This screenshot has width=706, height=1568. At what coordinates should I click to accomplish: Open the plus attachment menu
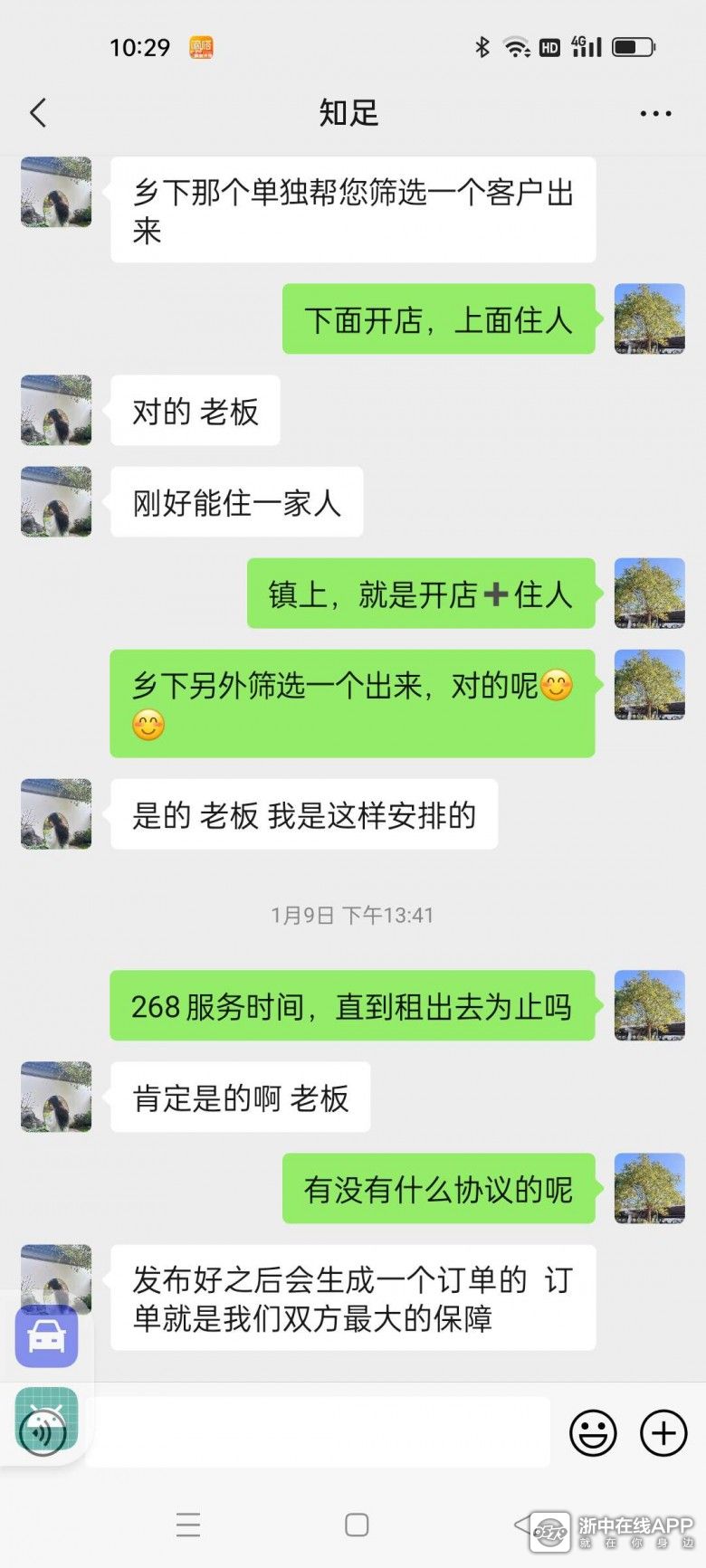pos(663,1433)
